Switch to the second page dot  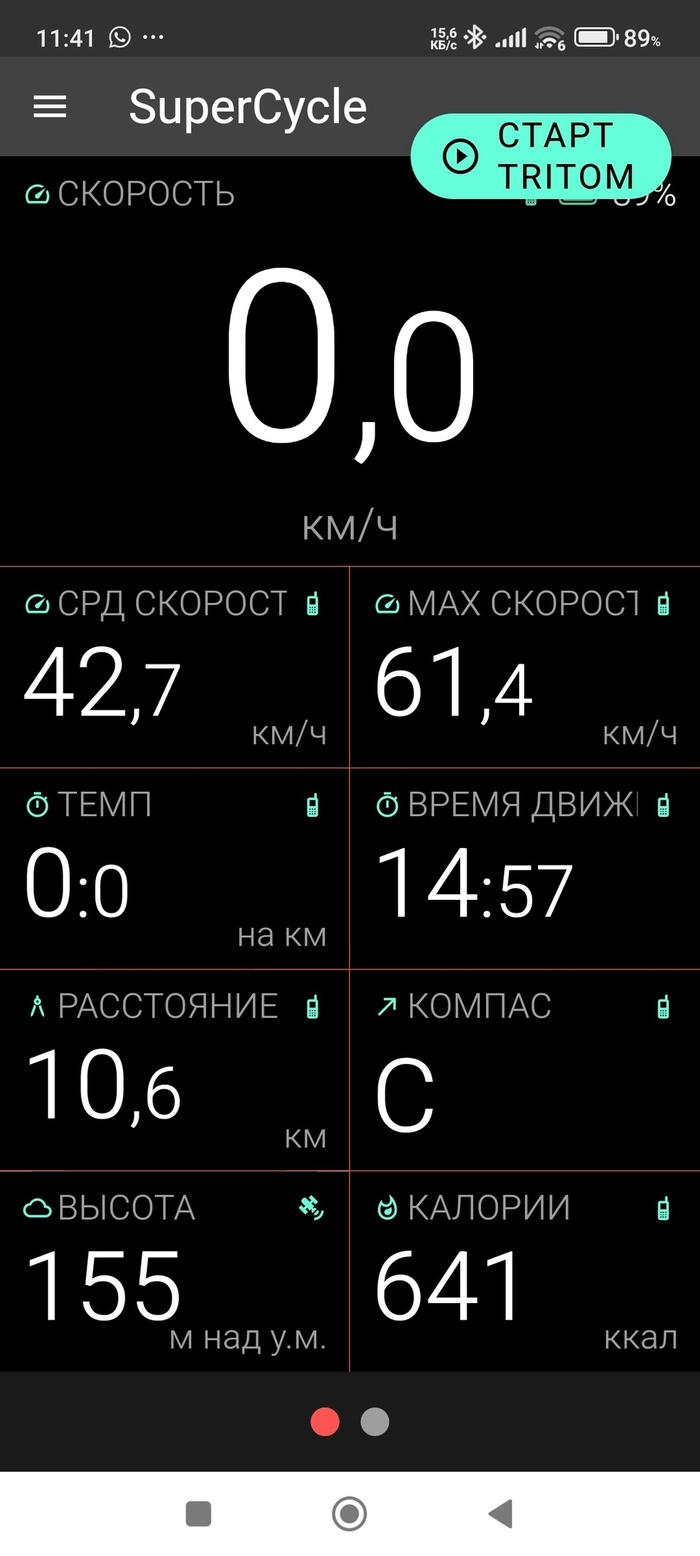click(x=375, y=1422)
